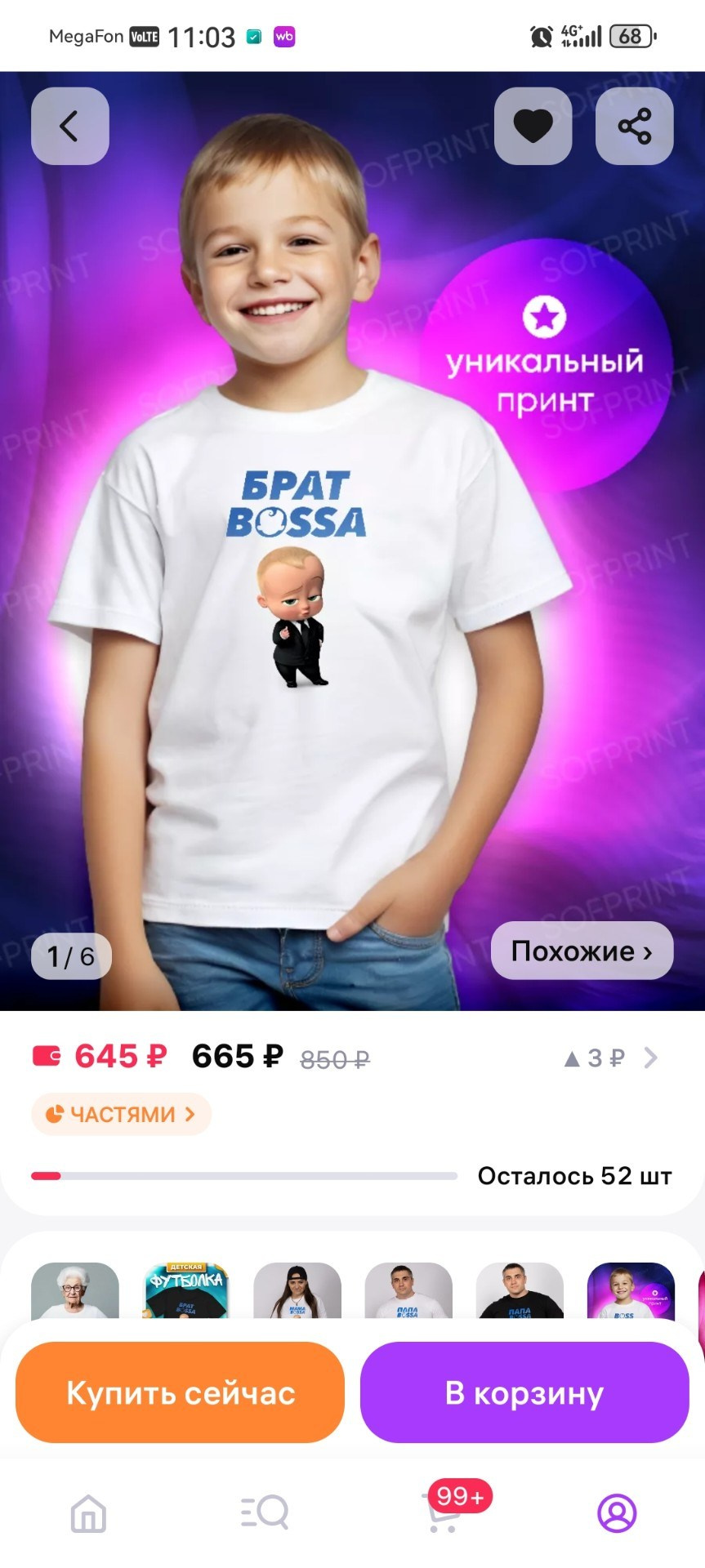Open the catalog search tab
The image size is (705, 1568).
pos(265,1513)
